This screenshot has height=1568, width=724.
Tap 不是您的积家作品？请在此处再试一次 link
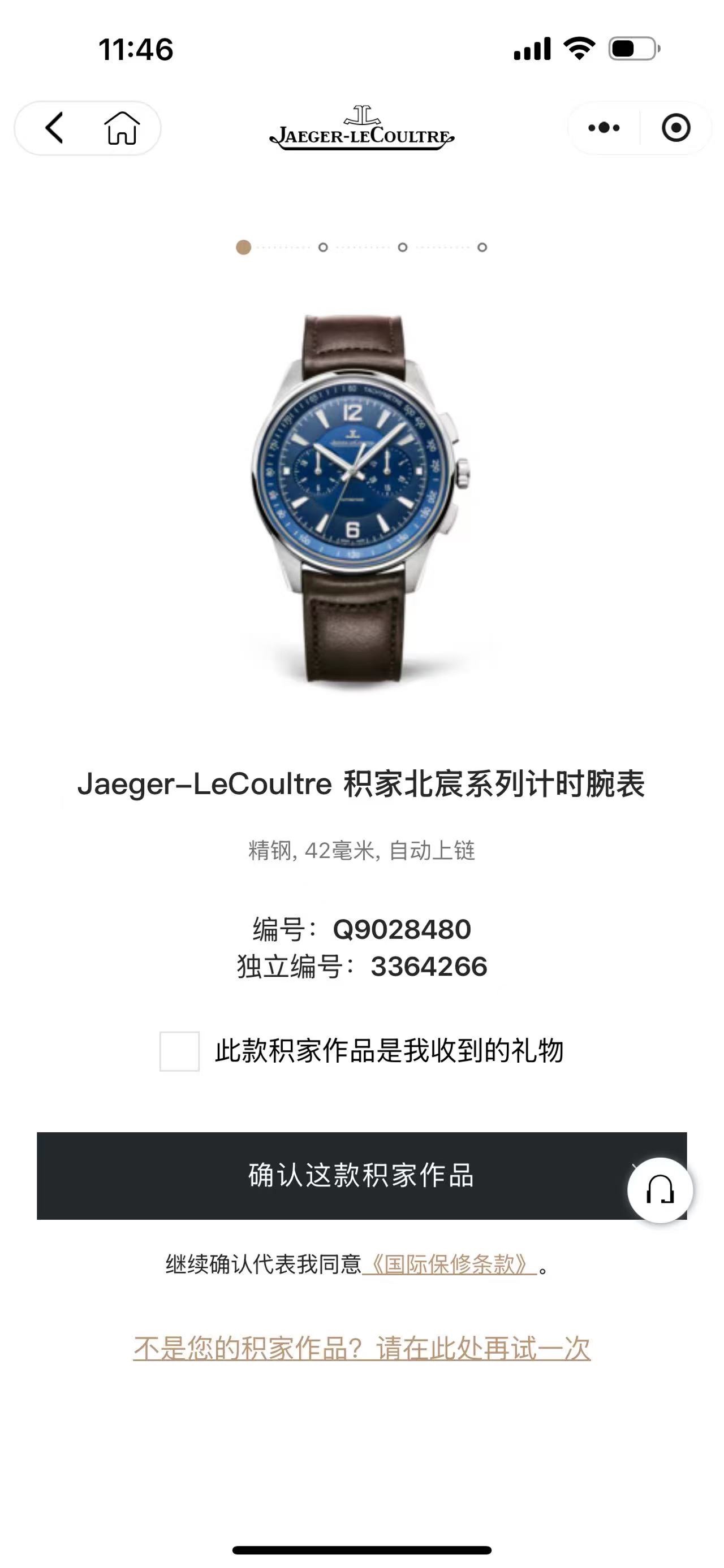point(361,1348)
